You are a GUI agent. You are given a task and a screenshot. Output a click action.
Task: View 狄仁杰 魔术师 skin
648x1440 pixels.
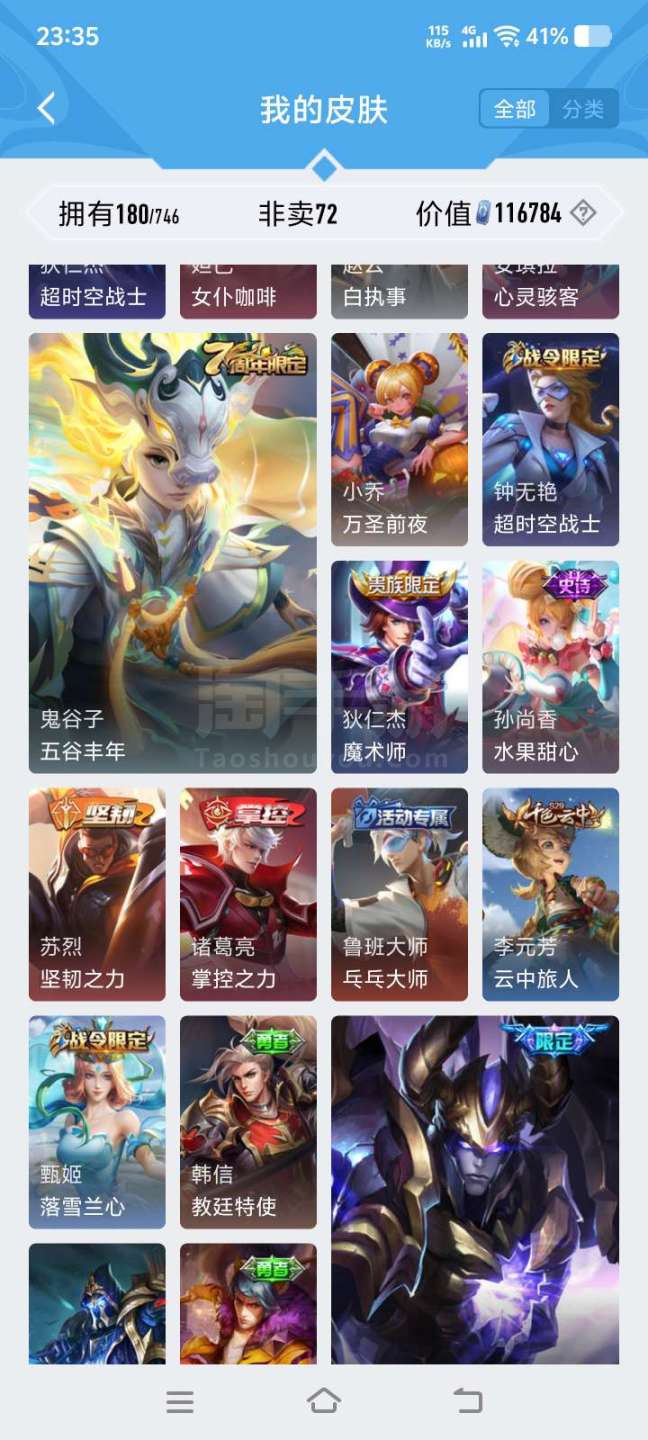pos(399,666)
